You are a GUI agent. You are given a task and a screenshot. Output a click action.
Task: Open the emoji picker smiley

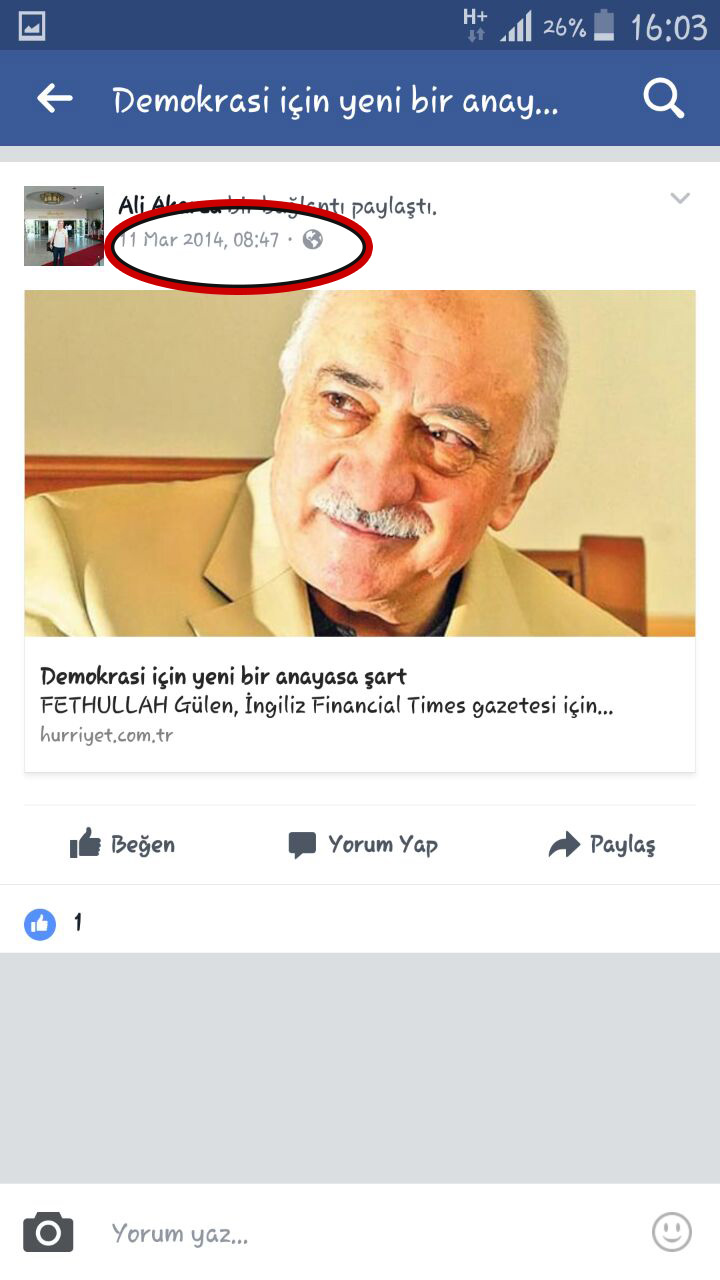pos(671,1232)
